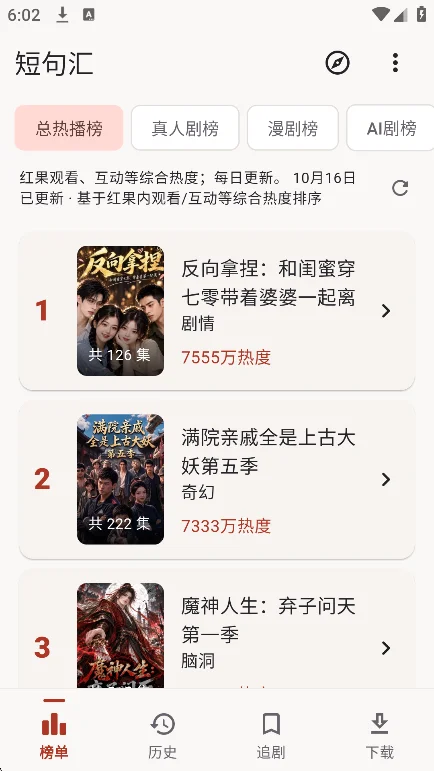Image resolution: width=434 pixels, height=771 pixels.
Task: Go to the 榜单 tab
Action: [54, 730]
